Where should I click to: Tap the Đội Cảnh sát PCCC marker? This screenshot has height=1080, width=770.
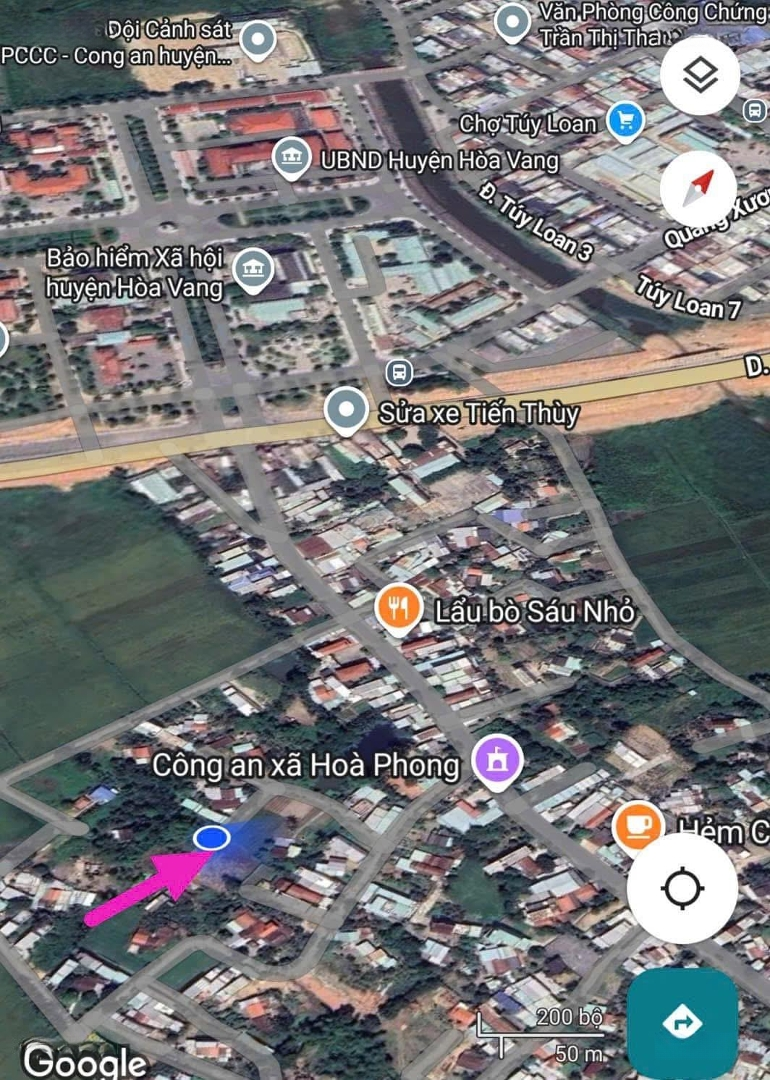(x=259, y=40)
